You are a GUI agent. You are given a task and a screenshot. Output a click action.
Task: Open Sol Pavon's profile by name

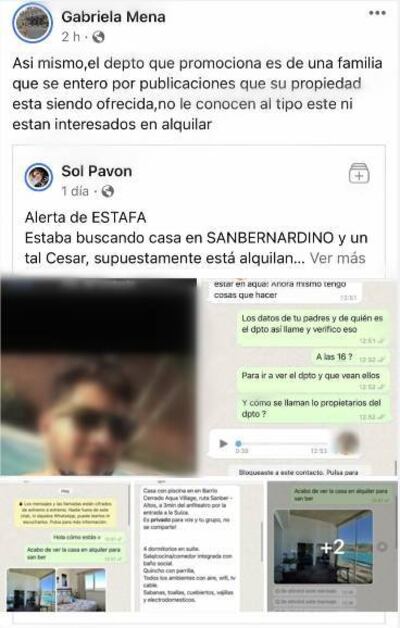(x=96, y=171)
